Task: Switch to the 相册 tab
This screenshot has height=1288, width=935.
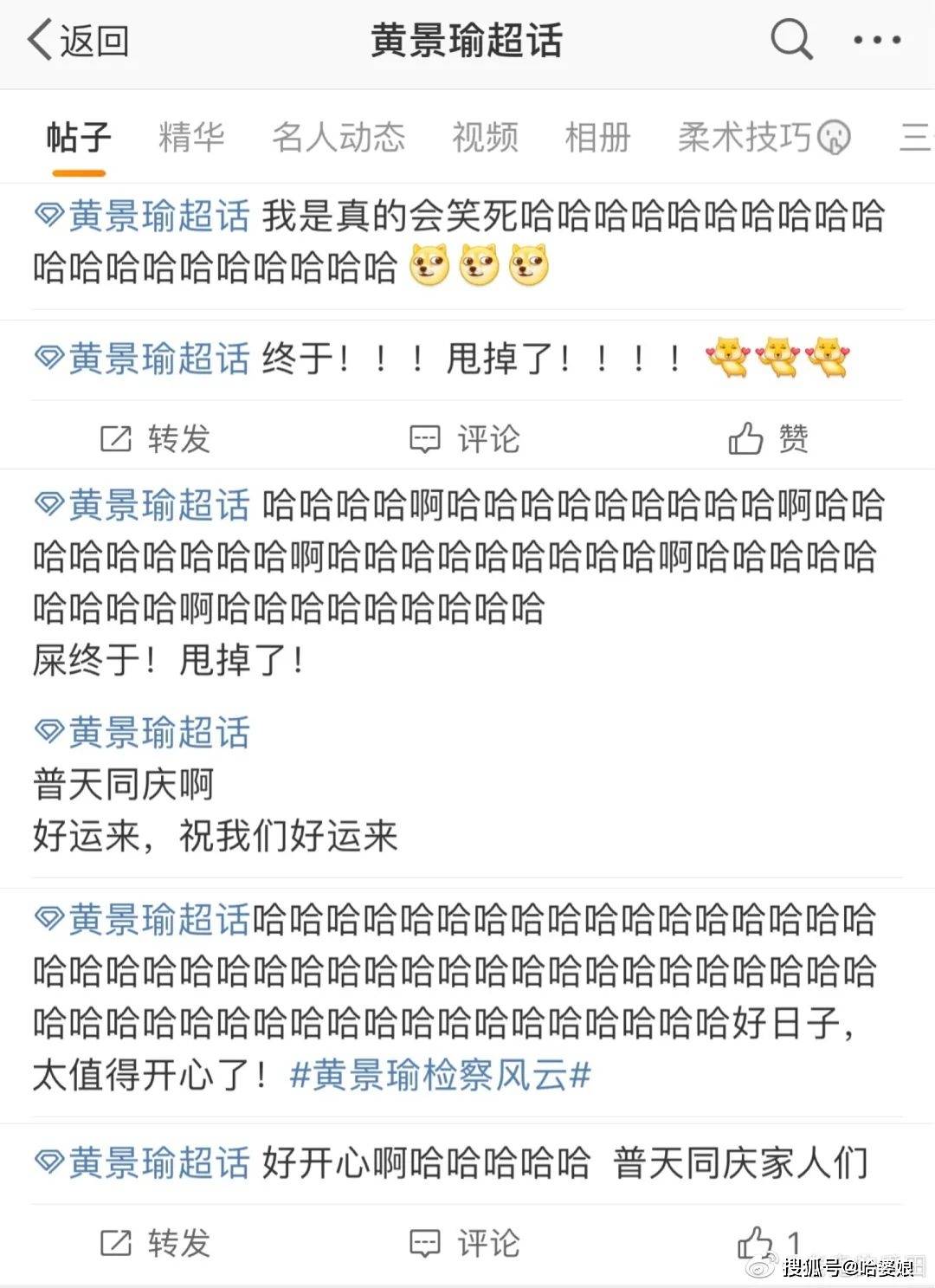Action: 596,139
